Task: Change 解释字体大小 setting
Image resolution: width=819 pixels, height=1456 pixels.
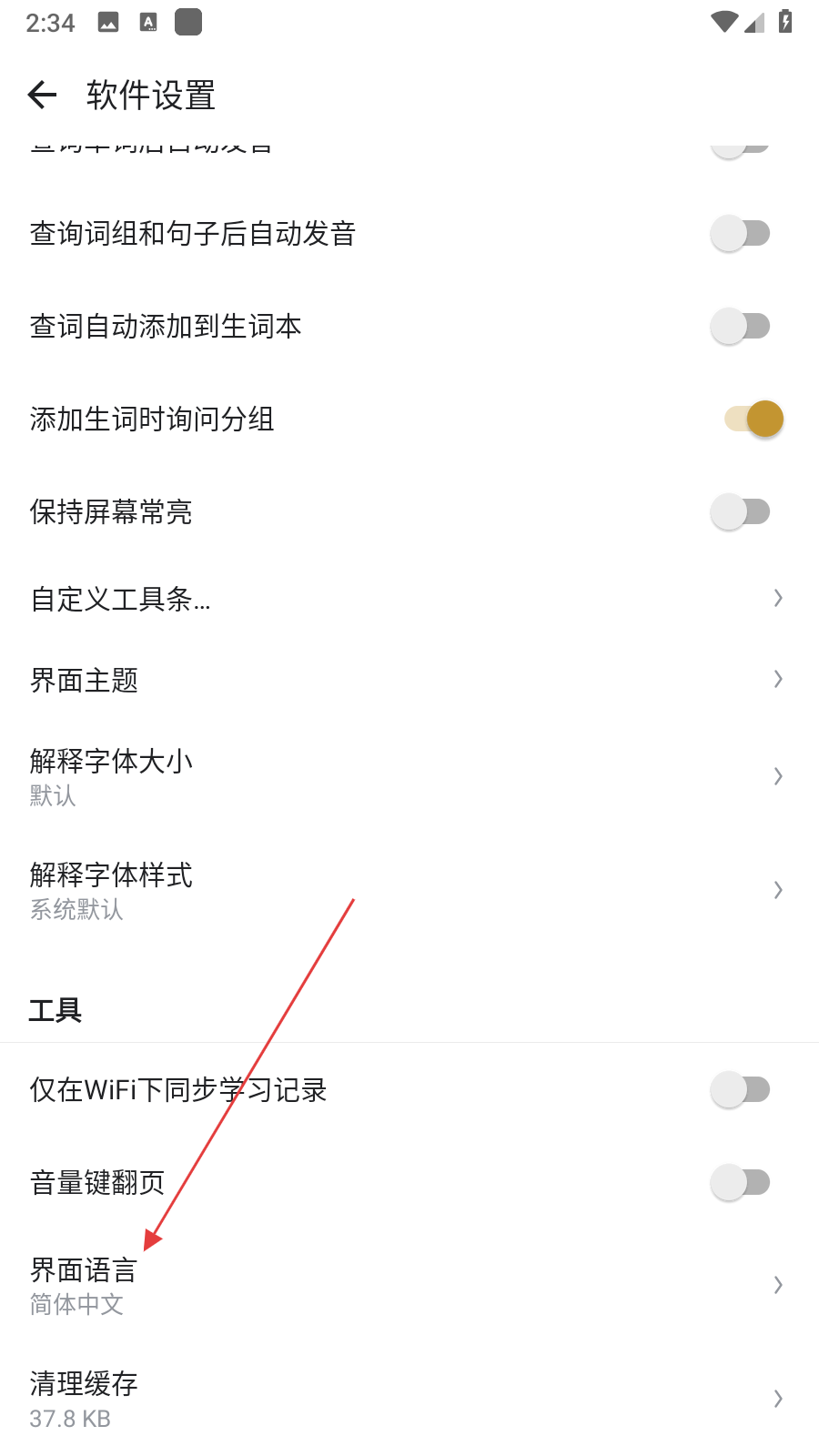Action: pos(409,776)
